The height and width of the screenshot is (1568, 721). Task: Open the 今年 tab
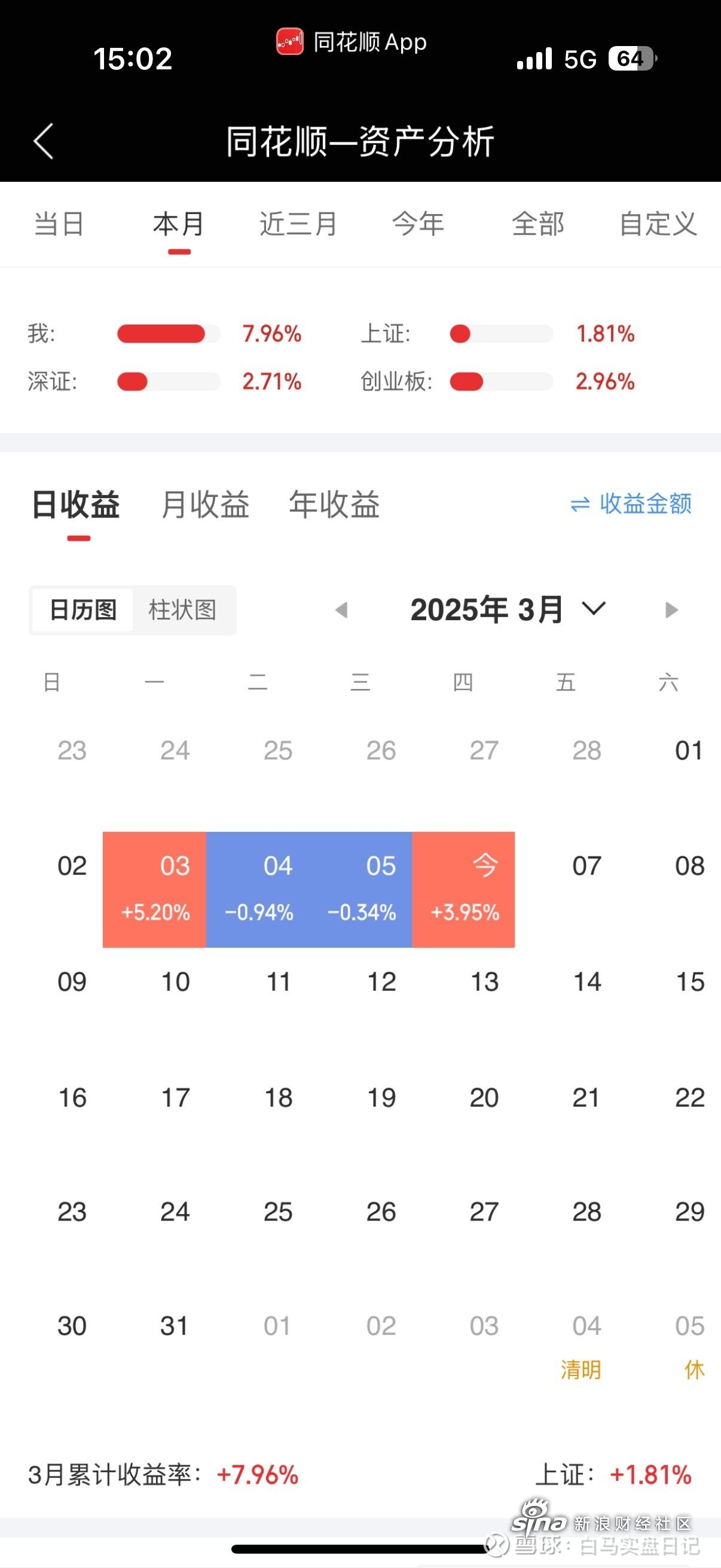[x=418, y=224]
